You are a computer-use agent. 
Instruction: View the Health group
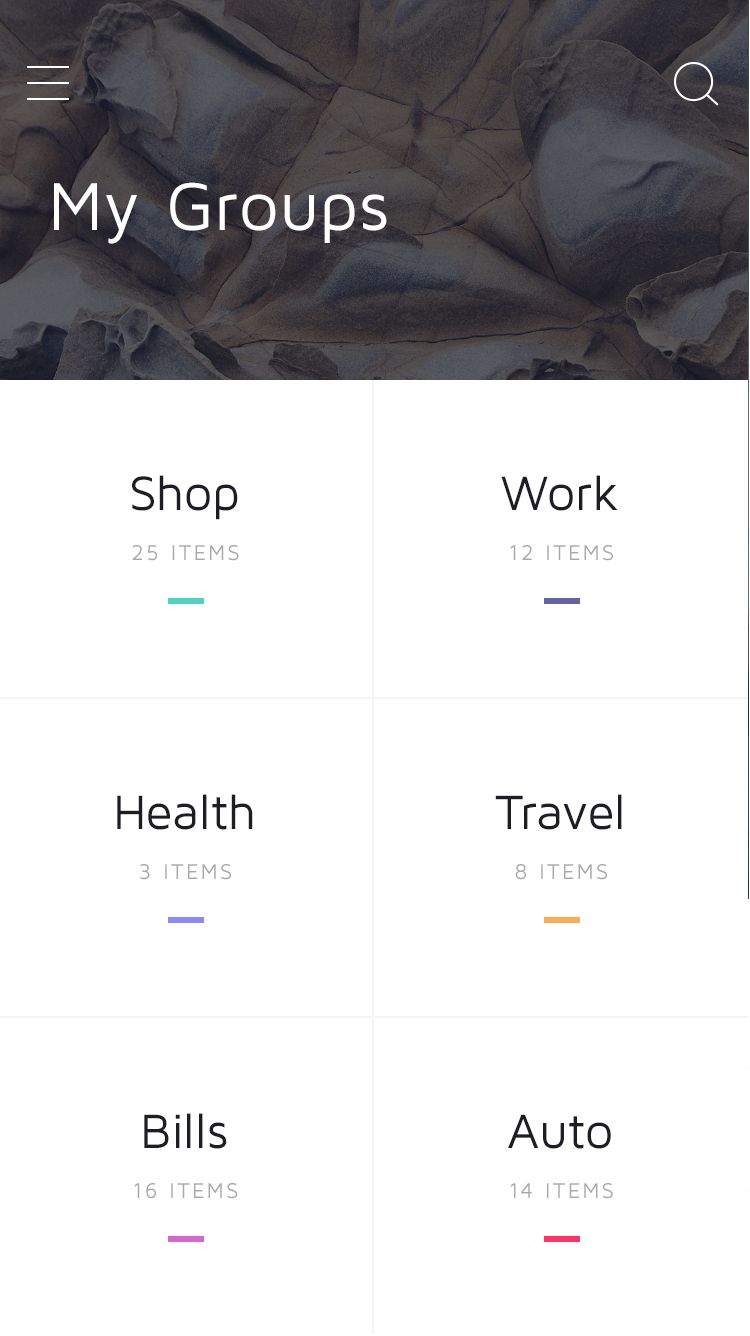coord(186,857)
